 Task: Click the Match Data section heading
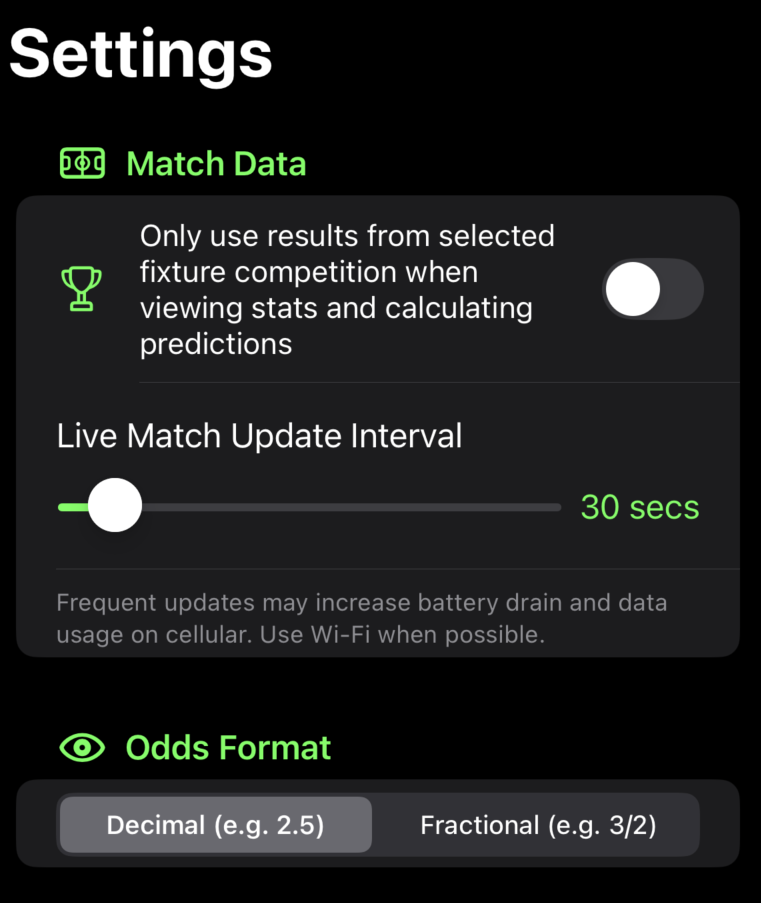tap(216, 163)
